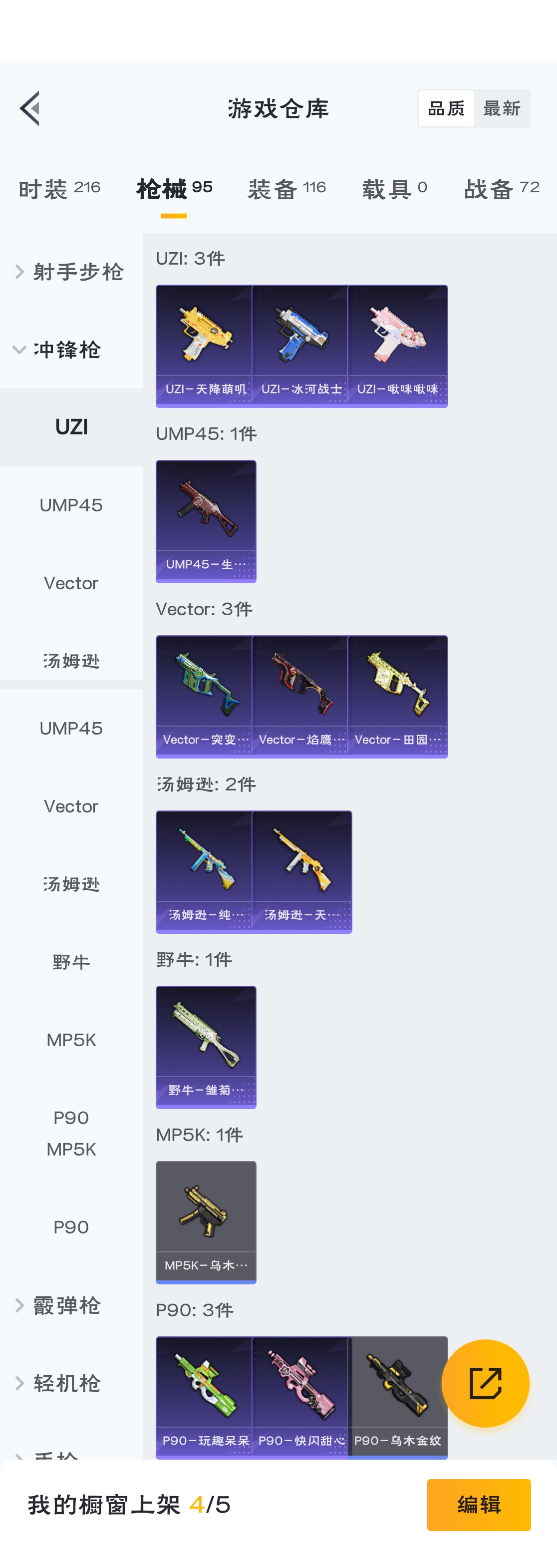Open the UZI-天降萌叽 skin
Image resolution: width=557 pixels, height=1568 pixels.
(x=205, y=345)
